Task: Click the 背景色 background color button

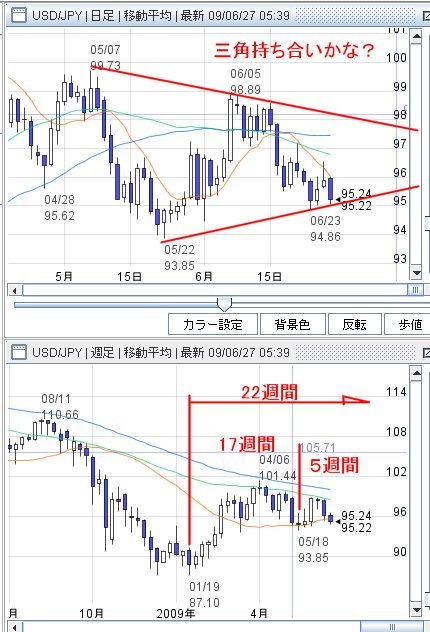Action: [x=293, y=324]
